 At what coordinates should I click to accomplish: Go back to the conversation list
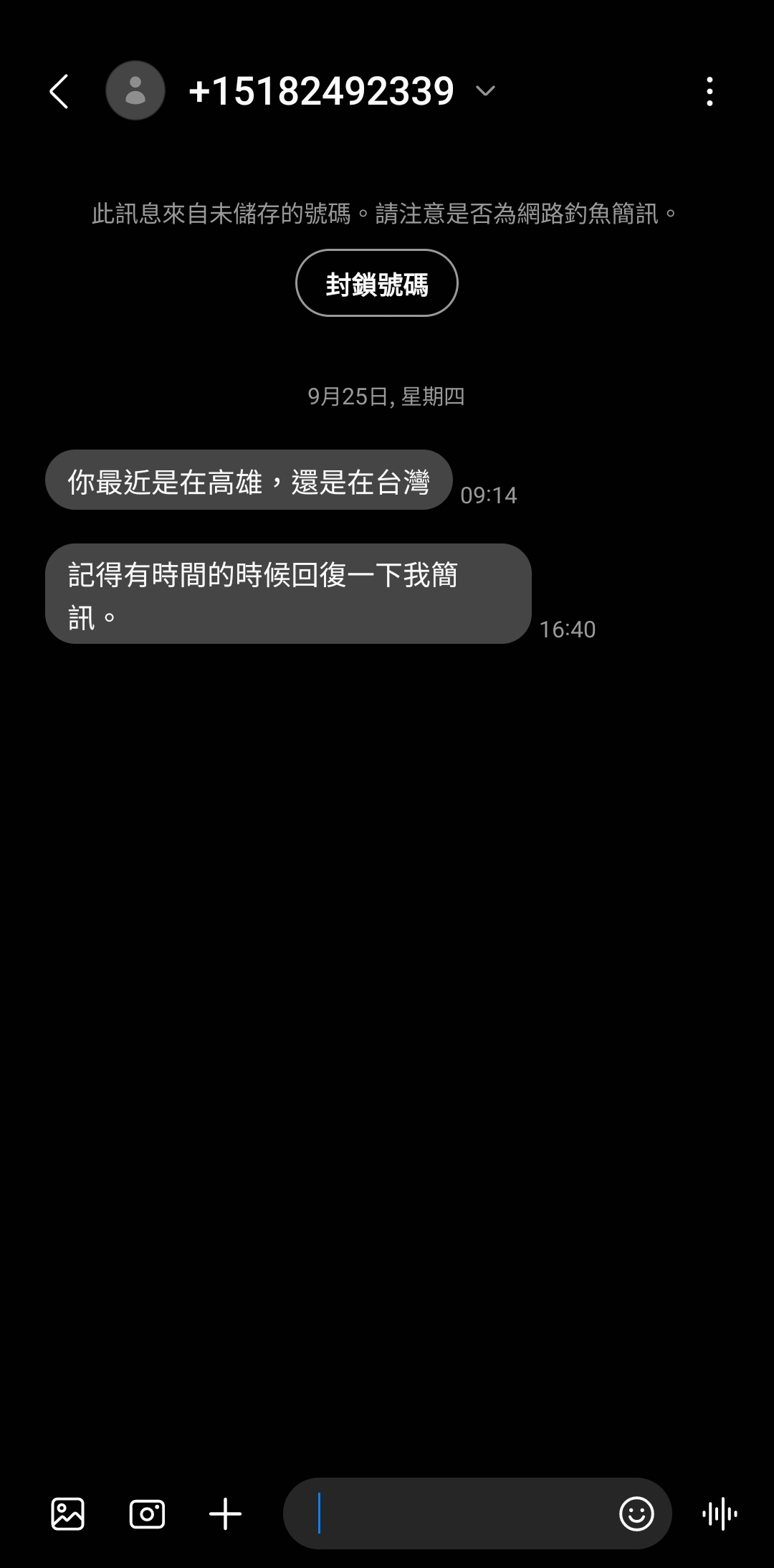click(59, 92)
